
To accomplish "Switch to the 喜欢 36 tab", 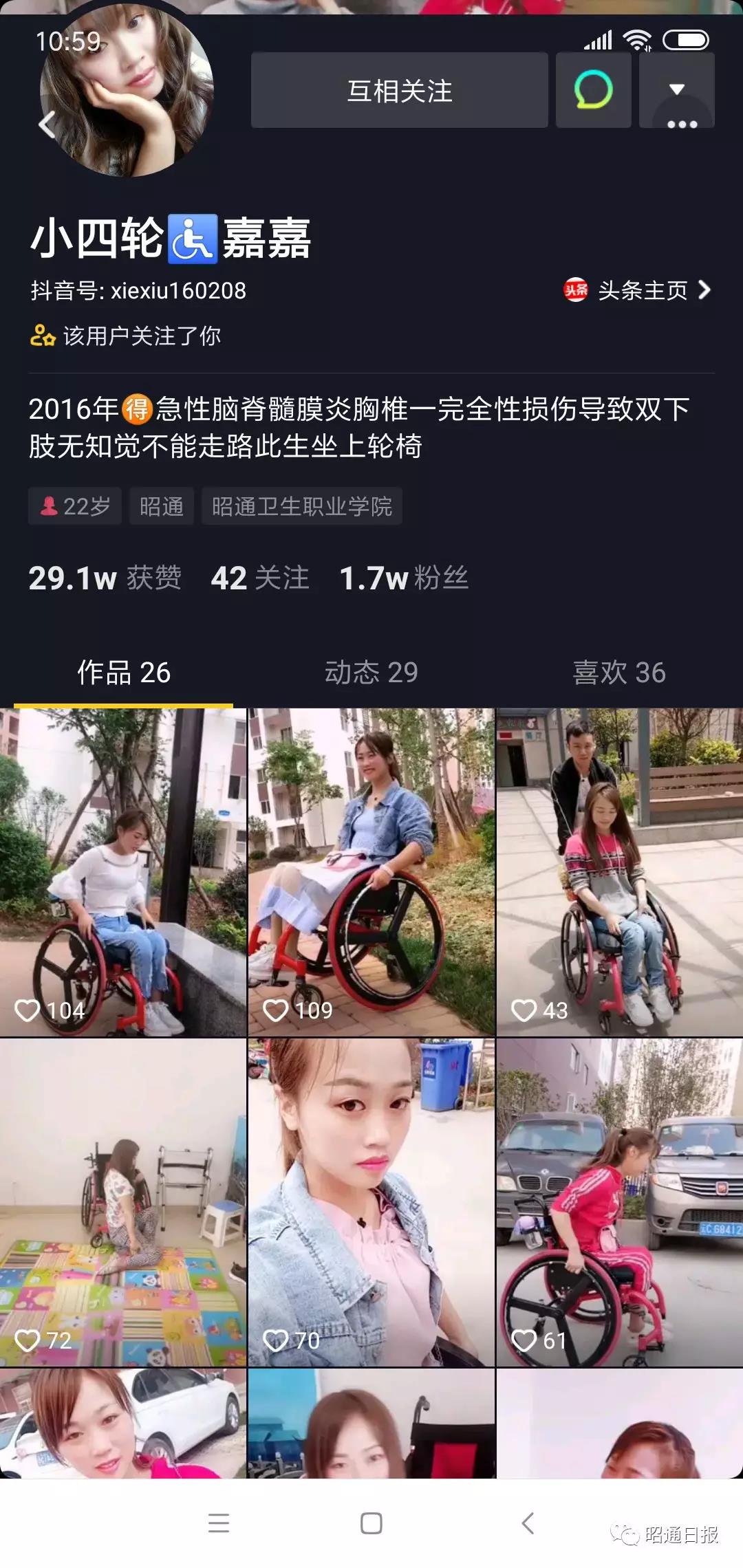I will [x=618, y=672].
